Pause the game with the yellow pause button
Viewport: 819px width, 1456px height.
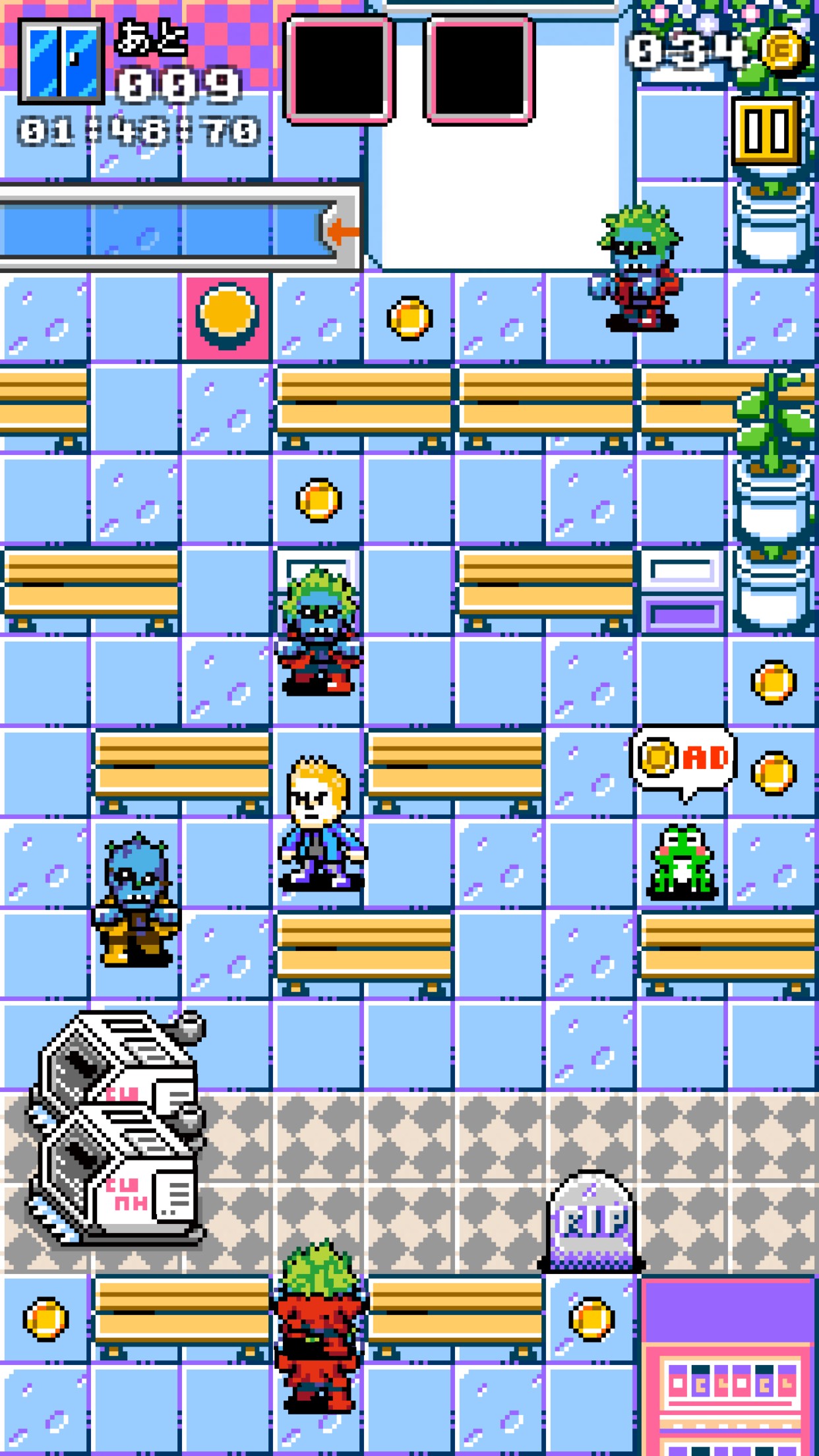click(x=766, y=131)
